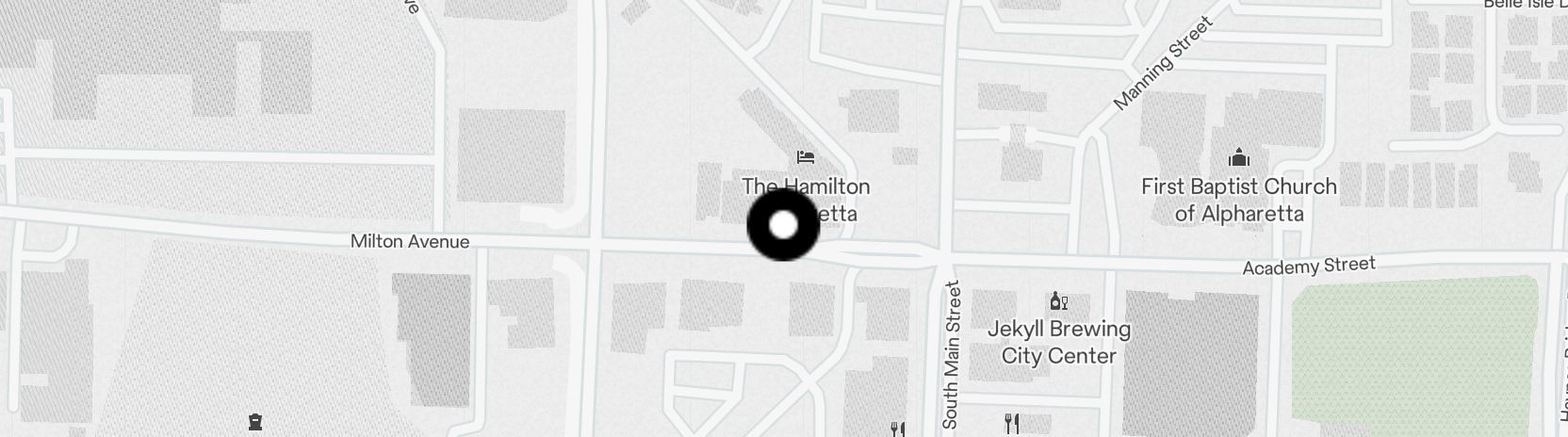The width and height of the screenshot is (1568, 437).
Task: Open the Hamilton Alpharetta hotel map marker
Action: point(805,157)
